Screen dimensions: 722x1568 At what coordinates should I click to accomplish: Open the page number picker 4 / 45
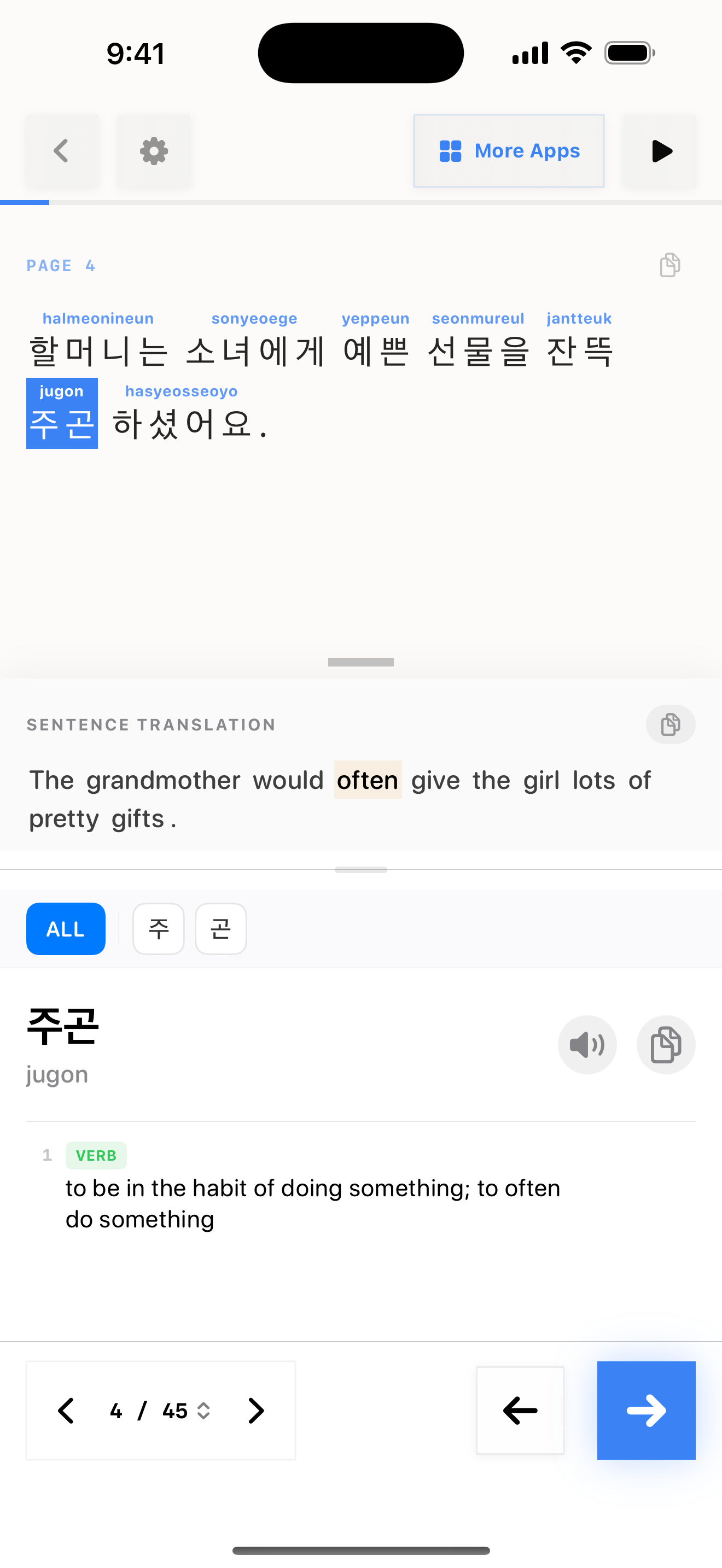(x=161, y=1411)
